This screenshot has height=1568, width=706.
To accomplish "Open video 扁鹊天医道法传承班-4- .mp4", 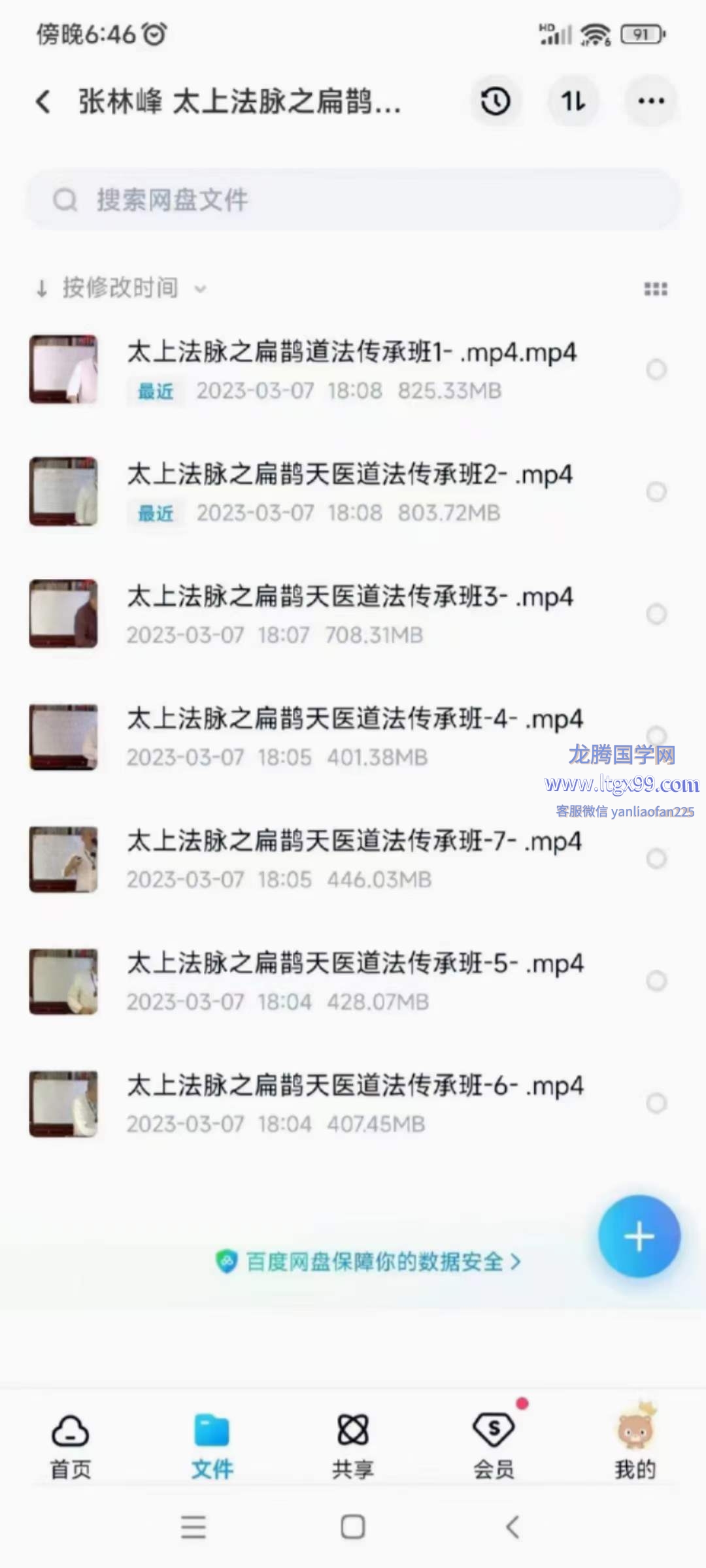I will (354, 719).
